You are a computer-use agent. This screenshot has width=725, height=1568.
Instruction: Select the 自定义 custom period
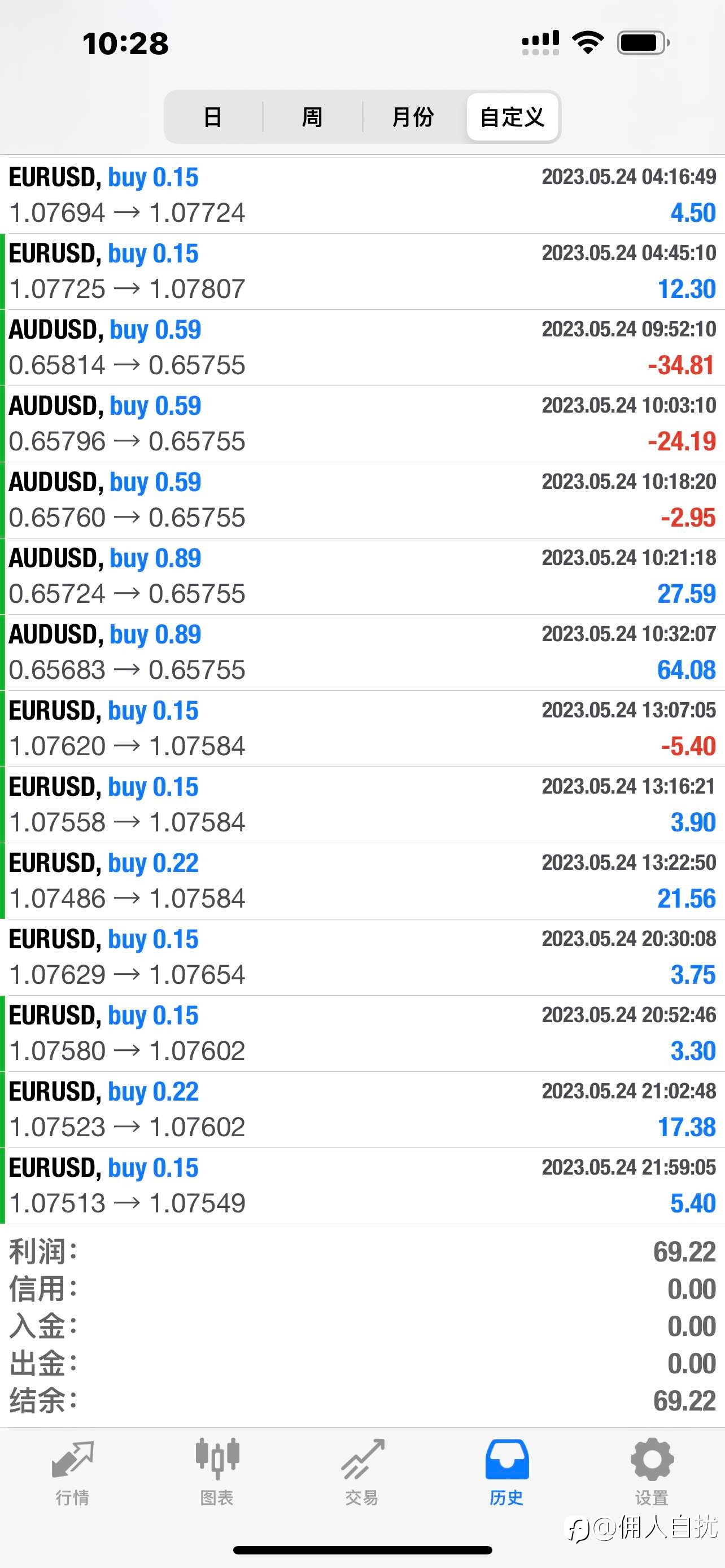[512, 117]
